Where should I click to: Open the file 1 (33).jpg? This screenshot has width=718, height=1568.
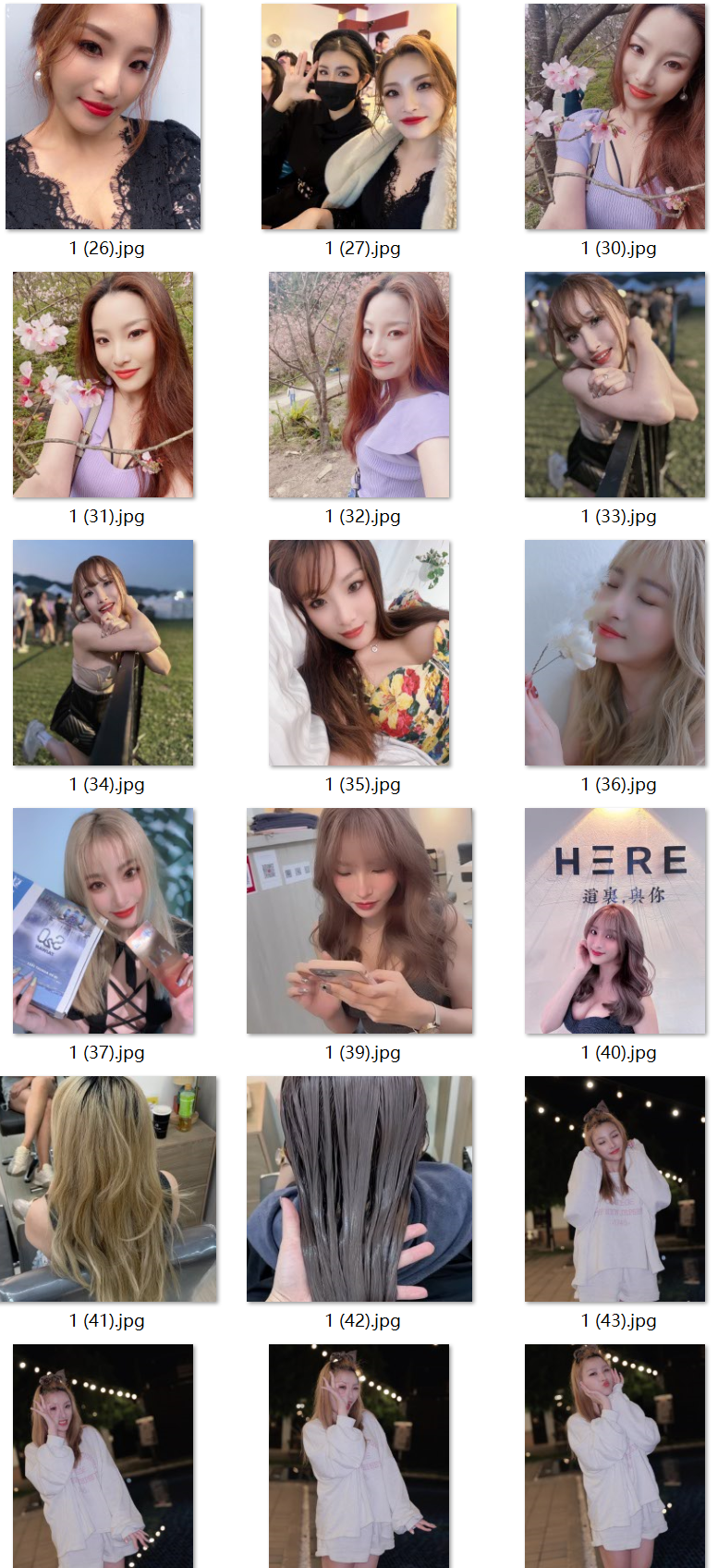[615, 385]
